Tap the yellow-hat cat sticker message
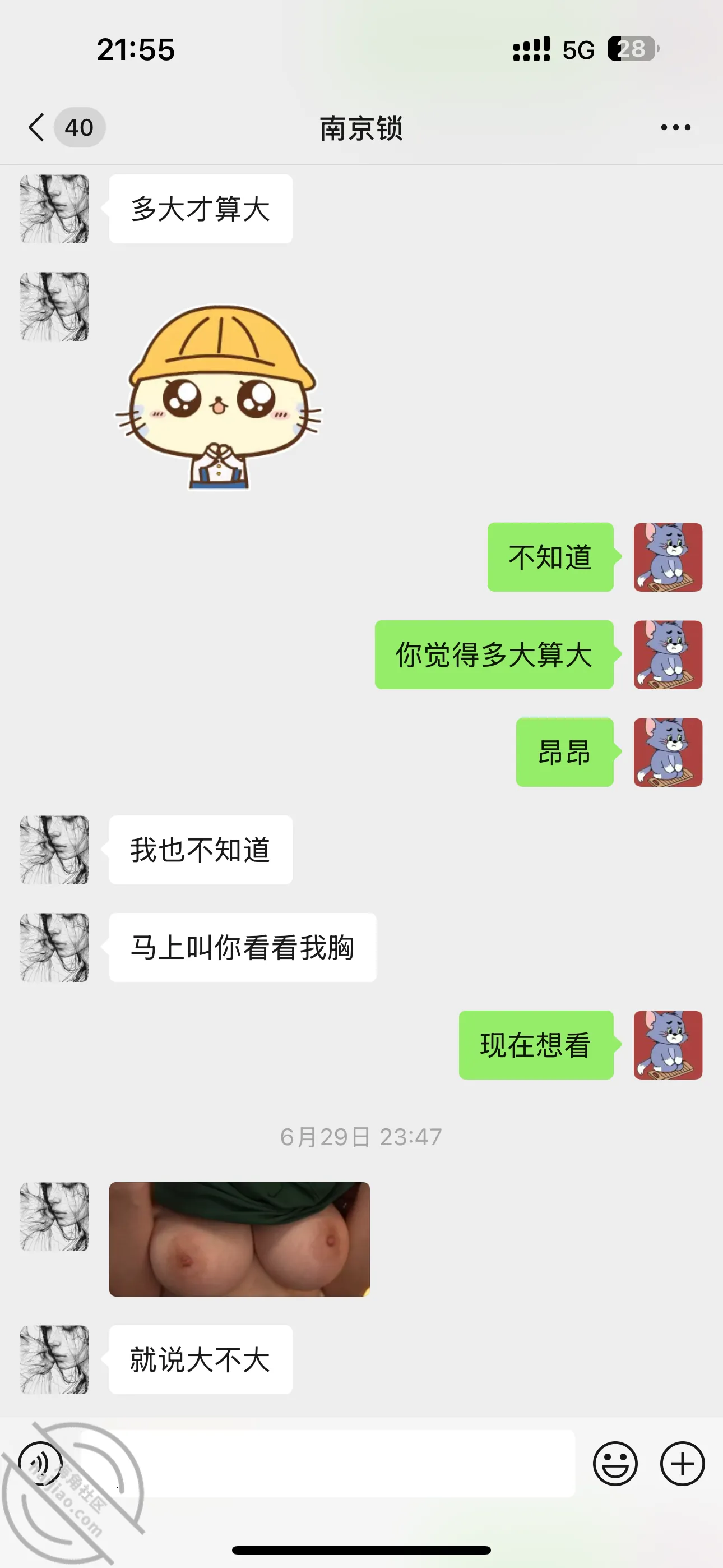The height and width of the screenshot is (1568, 723). click(x=220, y=397)
